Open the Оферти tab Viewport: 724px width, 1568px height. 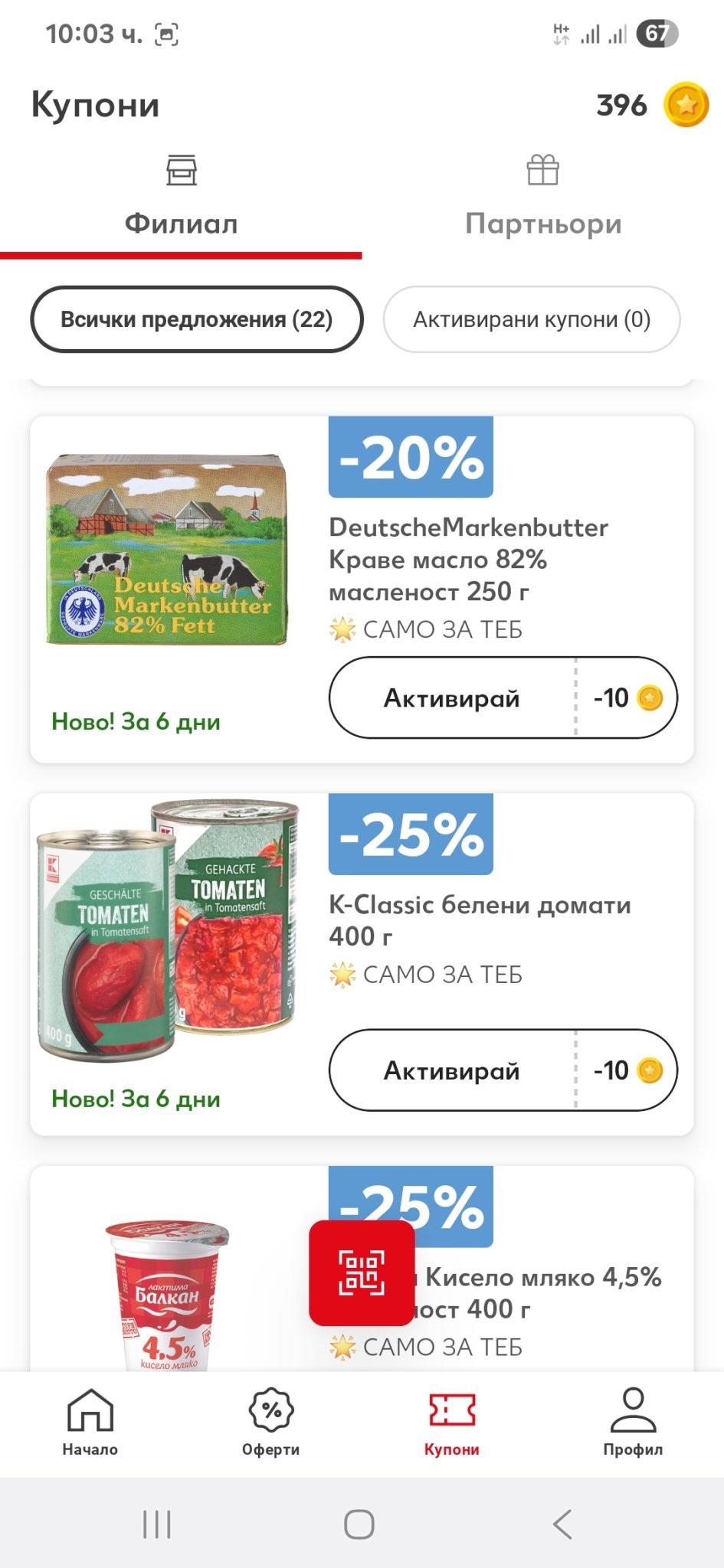point(271,1423)
